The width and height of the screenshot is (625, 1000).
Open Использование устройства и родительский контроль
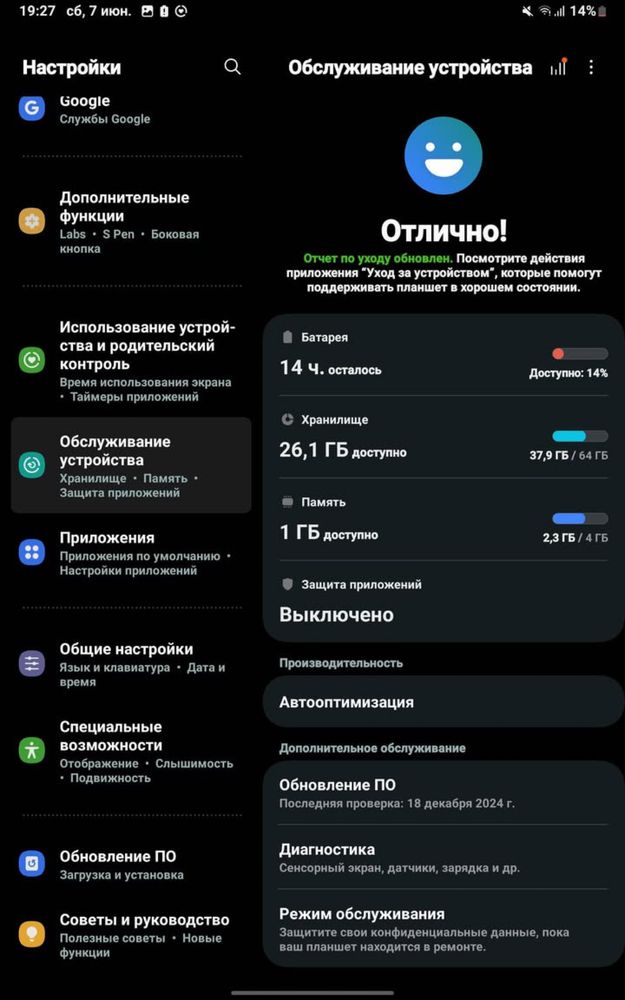tap(130, 360)
